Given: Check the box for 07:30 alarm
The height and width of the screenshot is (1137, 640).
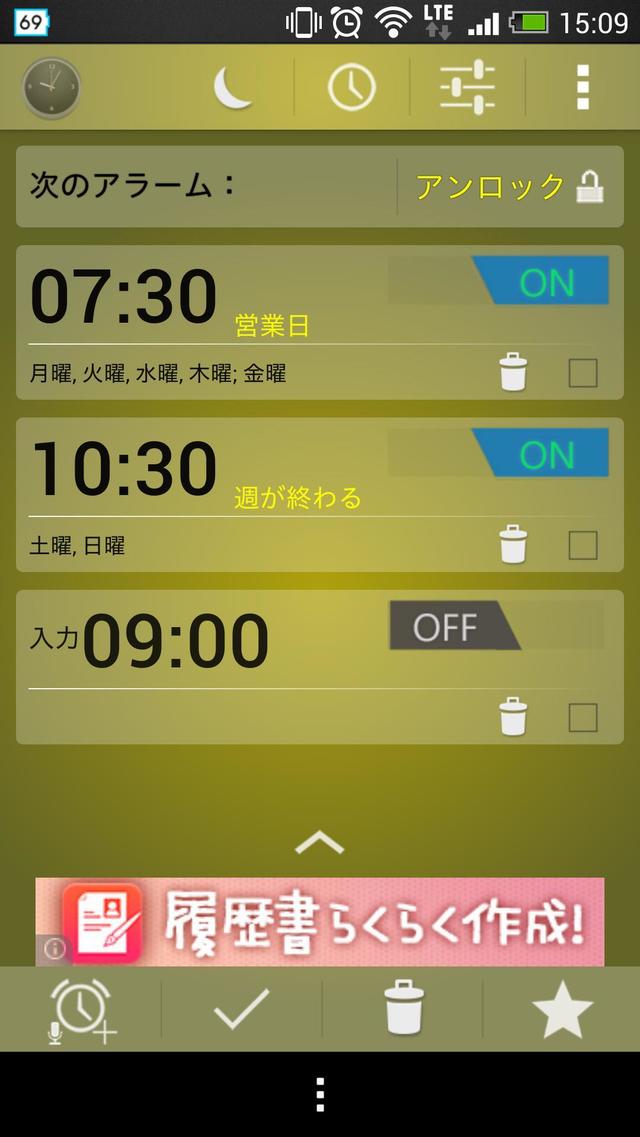Looking at the screenshot, I should click(x=583, y=373).
